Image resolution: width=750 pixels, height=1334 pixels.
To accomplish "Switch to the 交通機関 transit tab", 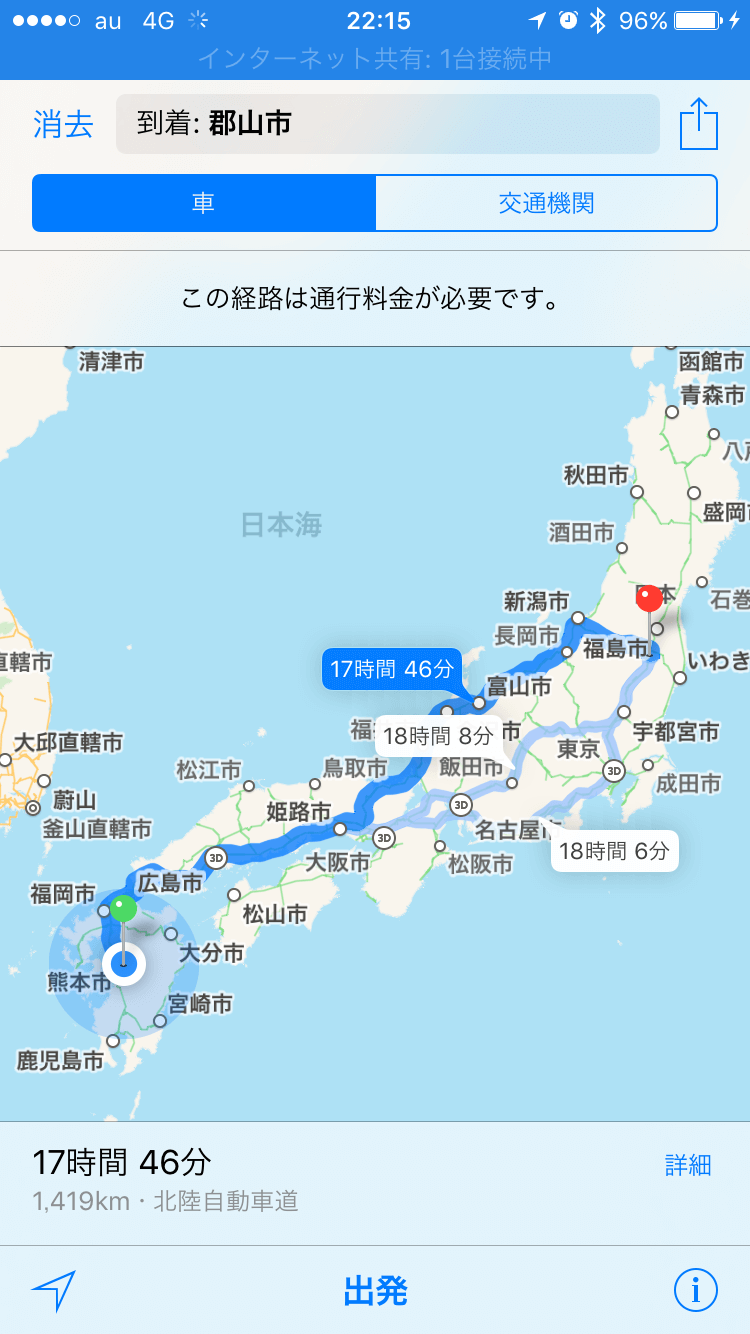I will pos(546,203).
